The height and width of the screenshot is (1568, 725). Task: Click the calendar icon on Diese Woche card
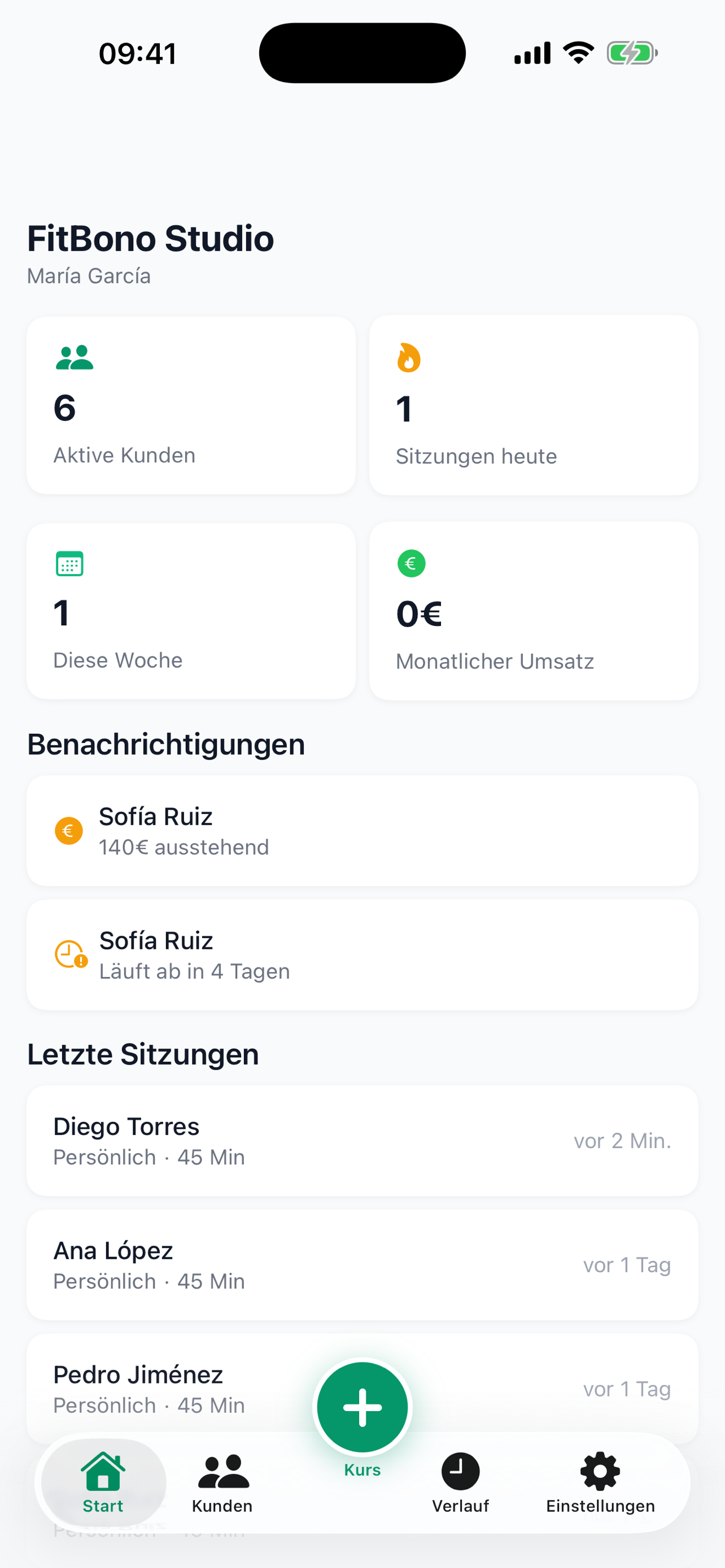pyautogui.click(x=69, y=564)
